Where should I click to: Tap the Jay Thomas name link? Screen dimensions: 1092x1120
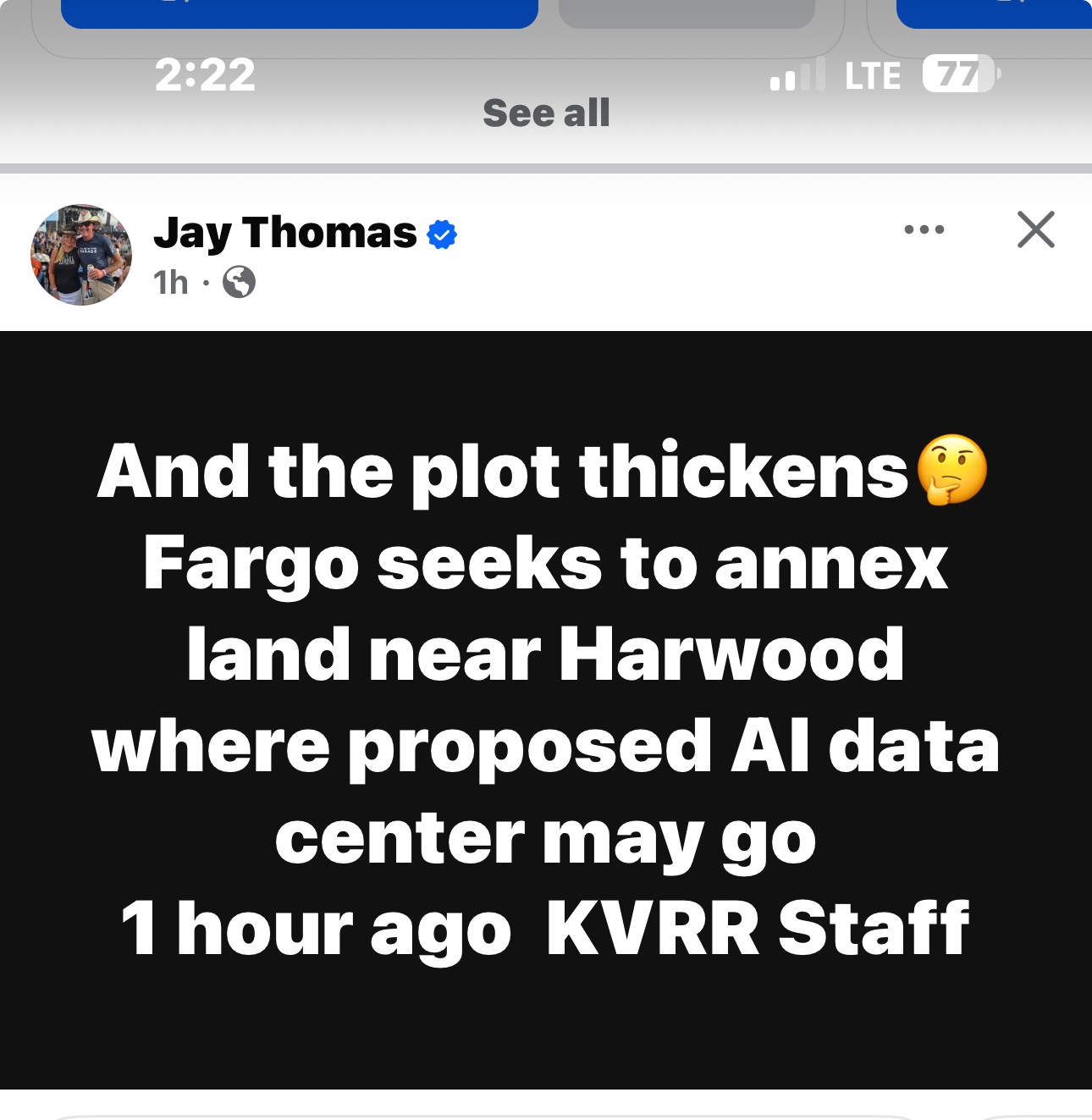pyautogui.click(x=284, y=234)
